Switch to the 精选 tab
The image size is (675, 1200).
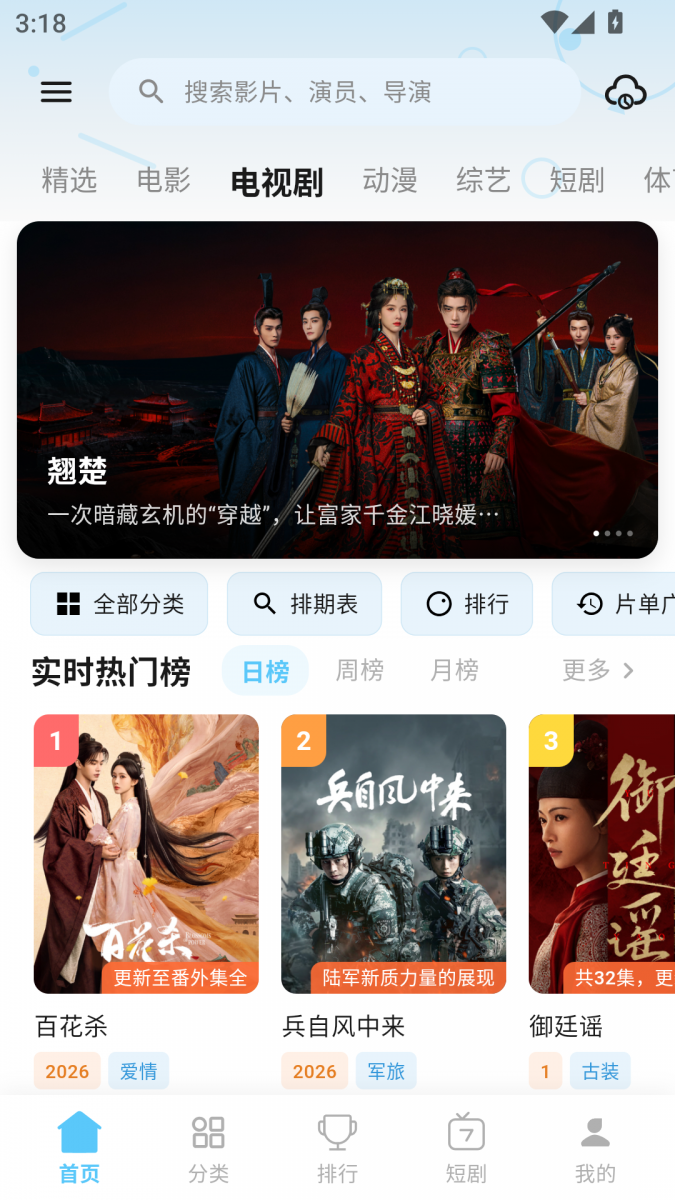(x=69, y=180)
